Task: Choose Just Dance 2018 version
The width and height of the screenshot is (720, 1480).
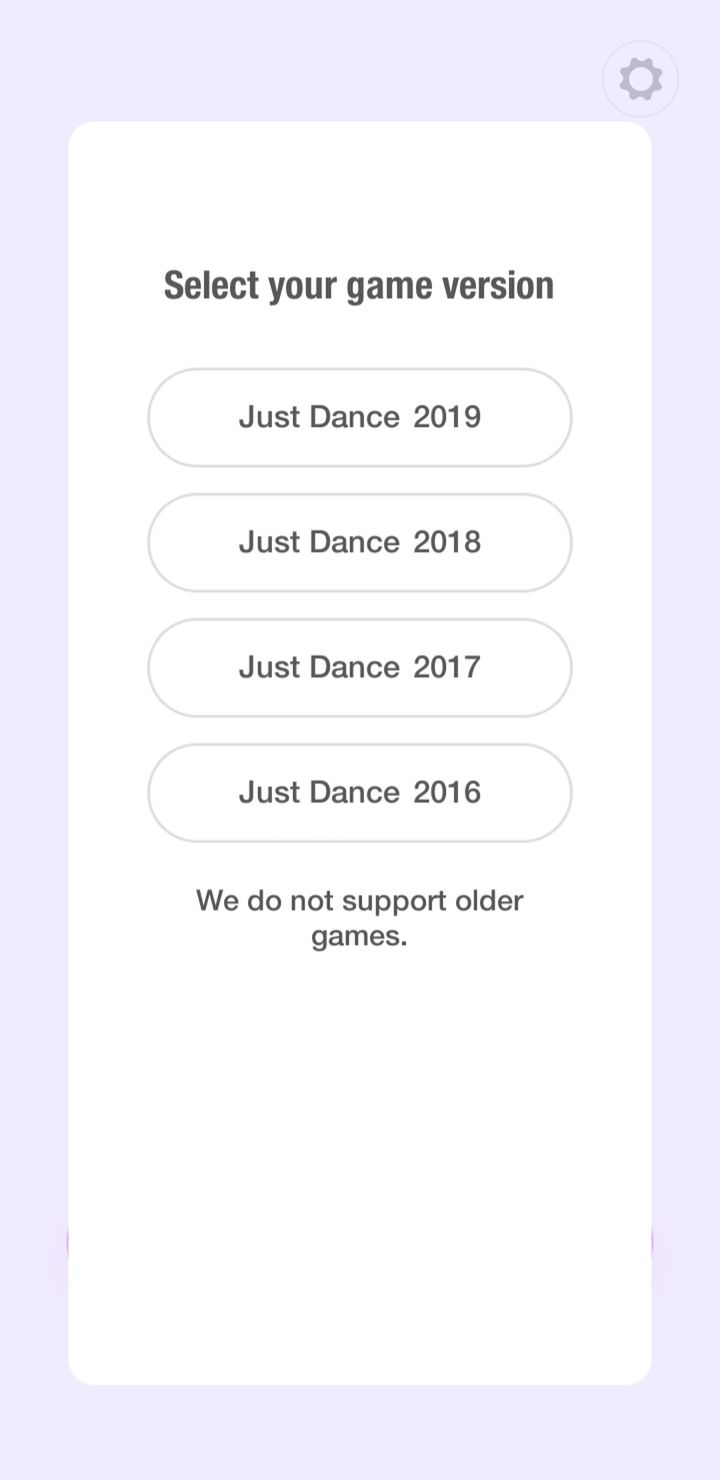Action: pos(360,542)
